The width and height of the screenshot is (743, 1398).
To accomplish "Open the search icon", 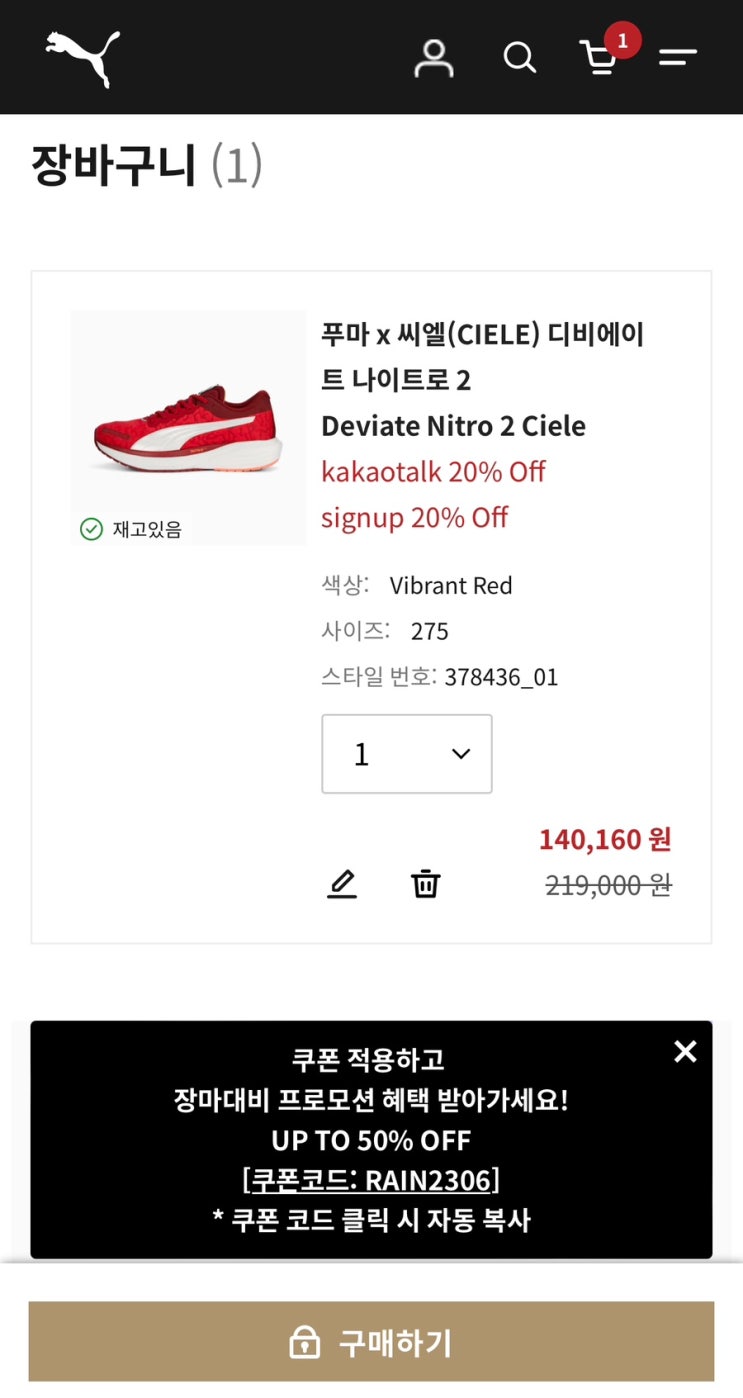I will tap(519, 58).
